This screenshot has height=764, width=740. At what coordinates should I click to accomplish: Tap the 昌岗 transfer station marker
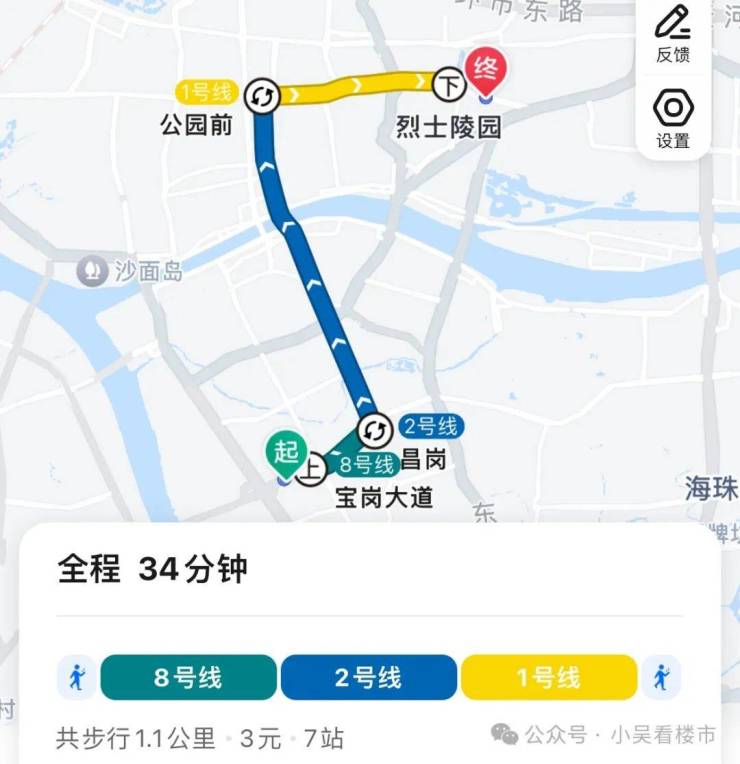pos(375,431)
